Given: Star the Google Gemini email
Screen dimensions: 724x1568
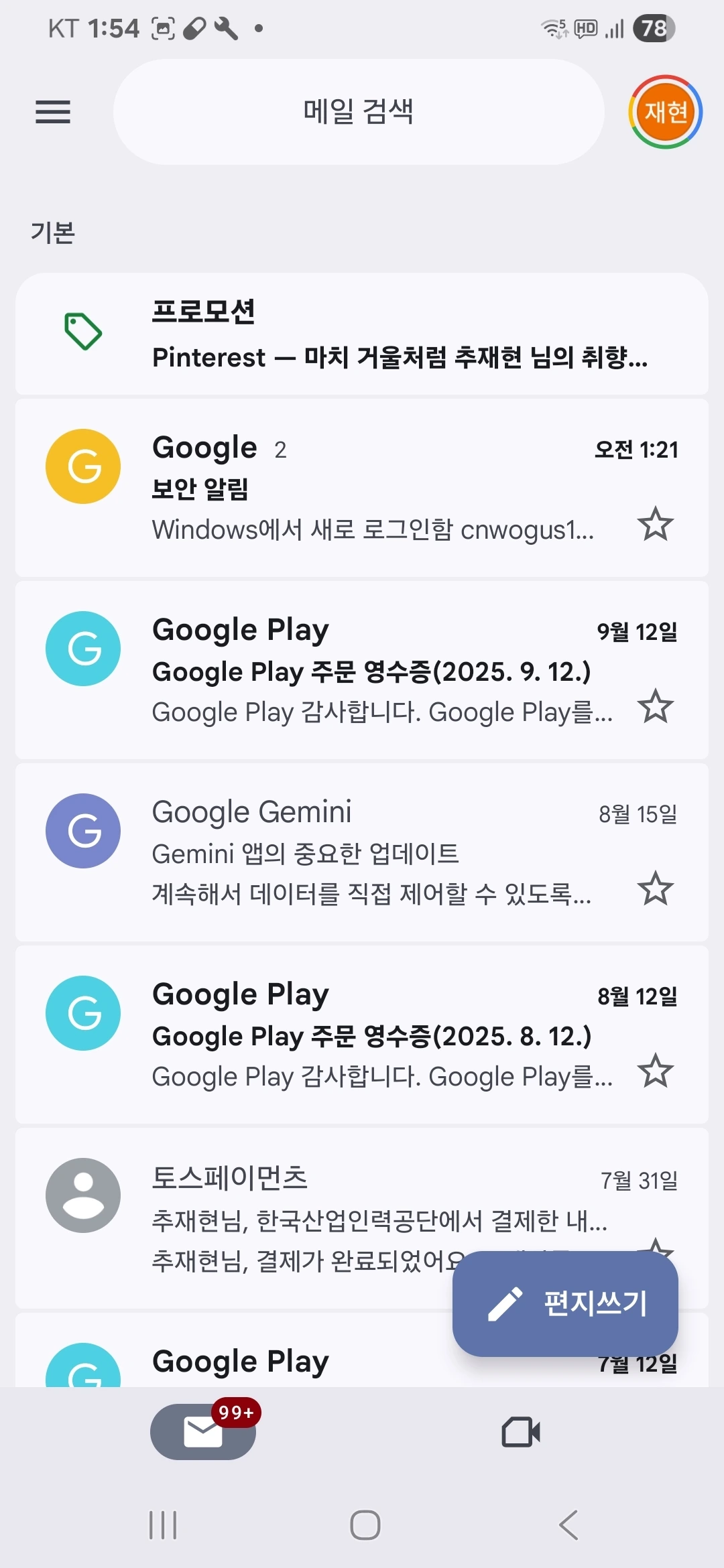Looking at the screenshot, I should click(655, 889).
